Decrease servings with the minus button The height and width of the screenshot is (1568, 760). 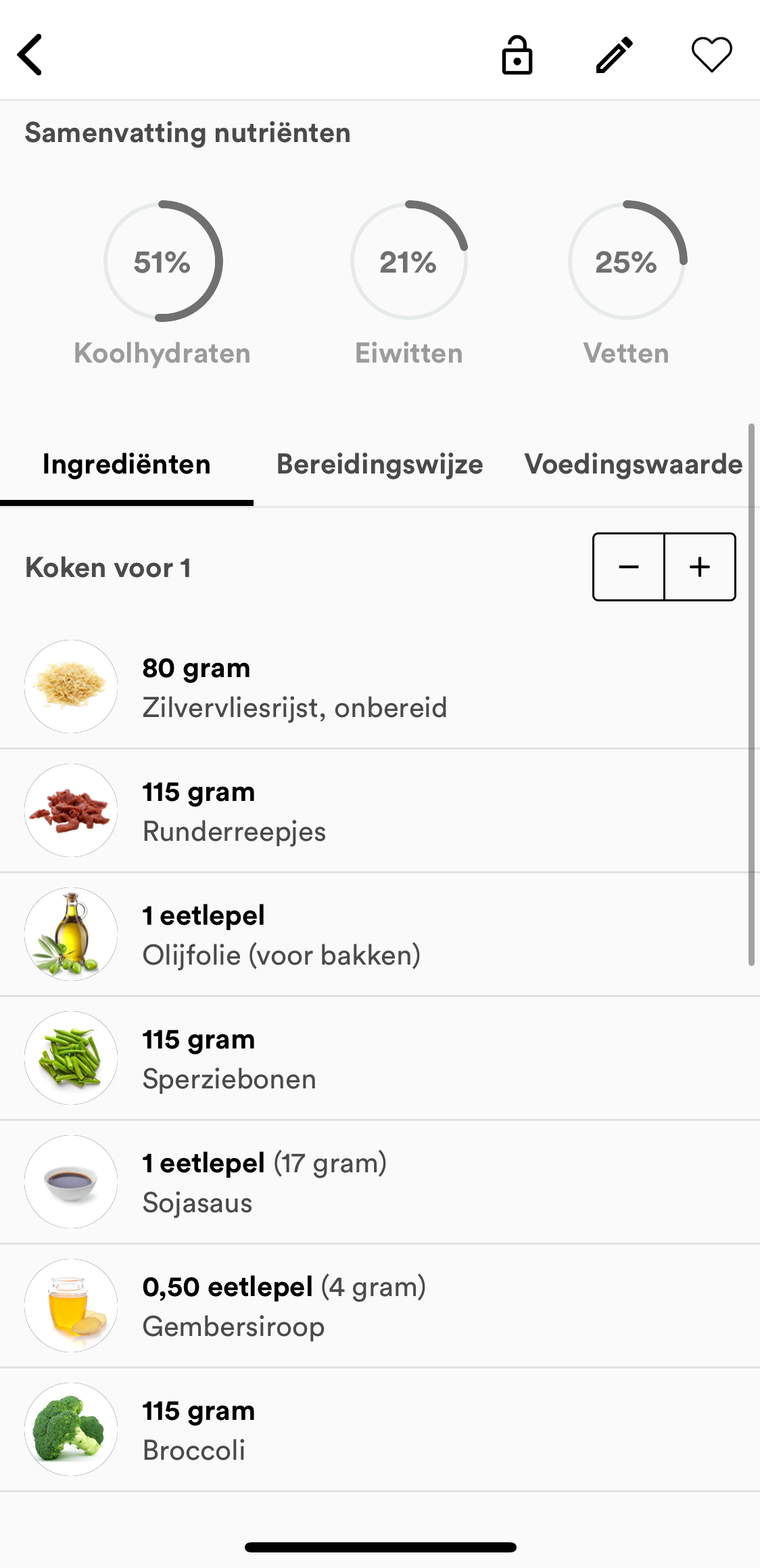point(629,567)
